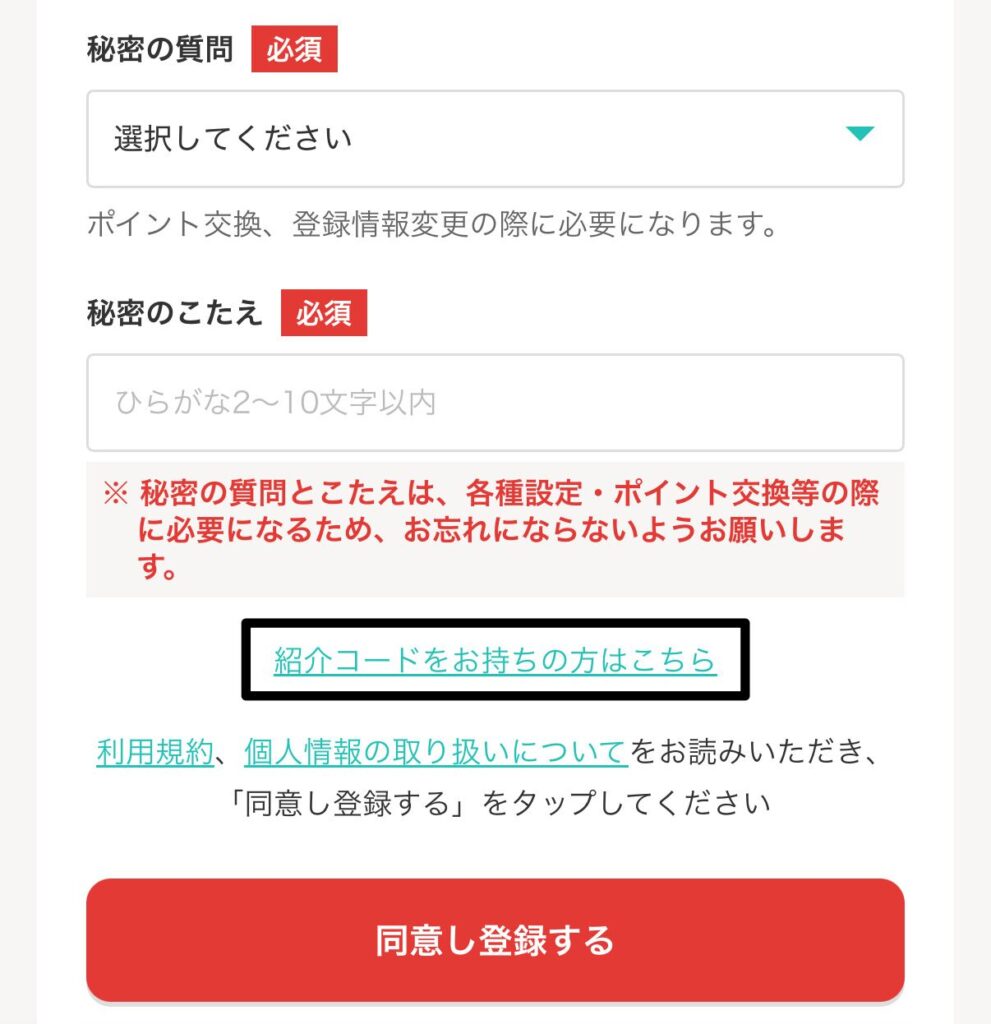Tap the 同意し登録する button

(x=495, y=940)
